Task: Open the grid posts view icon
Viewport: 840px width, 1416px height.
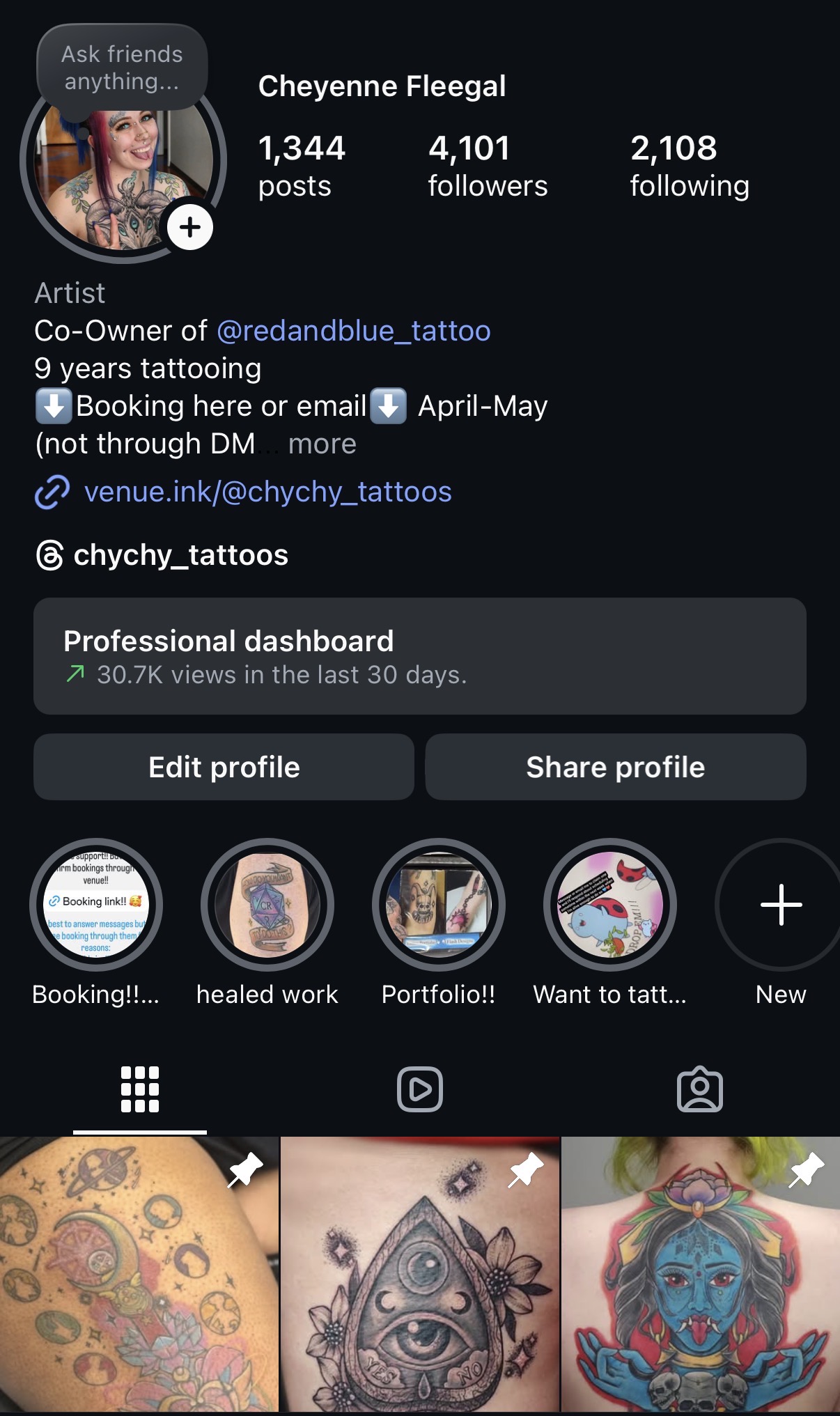Action: click(140, 1089)
